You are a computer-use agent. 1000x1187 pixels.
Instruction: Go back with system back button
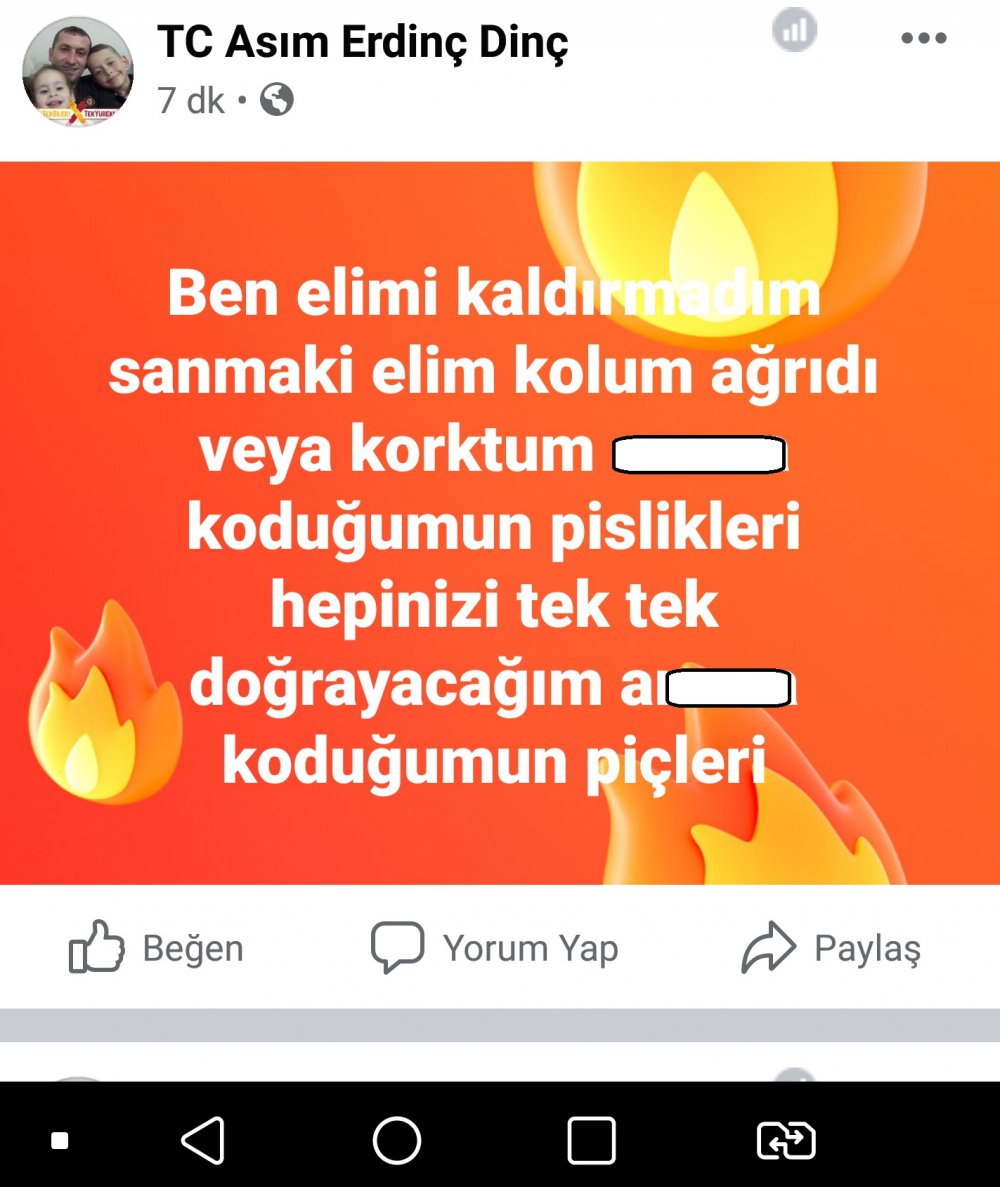[x=203, y=1140]
